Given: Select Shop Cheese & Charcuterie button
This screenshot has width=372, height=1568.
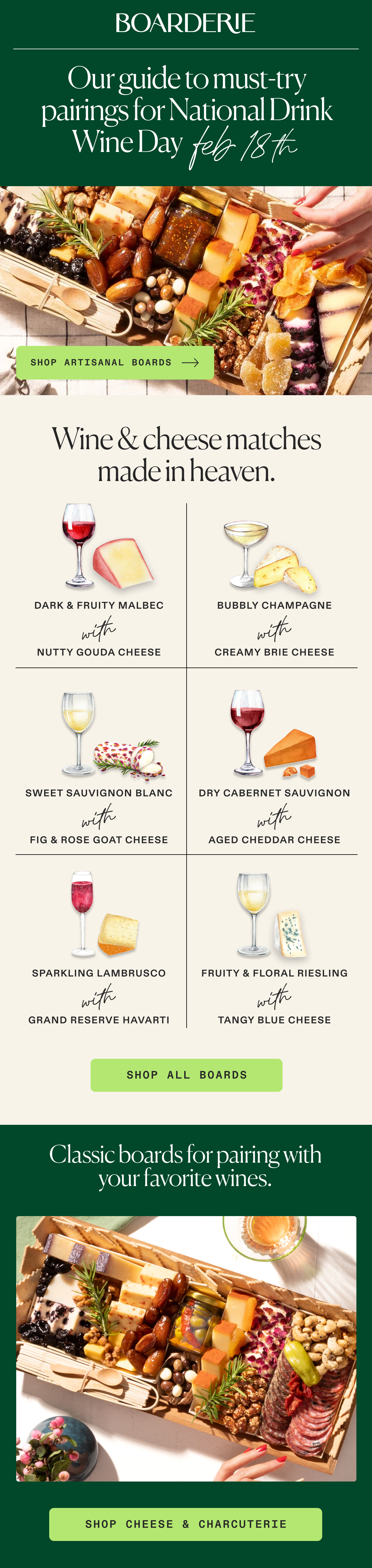Looking at the screenshot, I should [x=185, y=1524].
